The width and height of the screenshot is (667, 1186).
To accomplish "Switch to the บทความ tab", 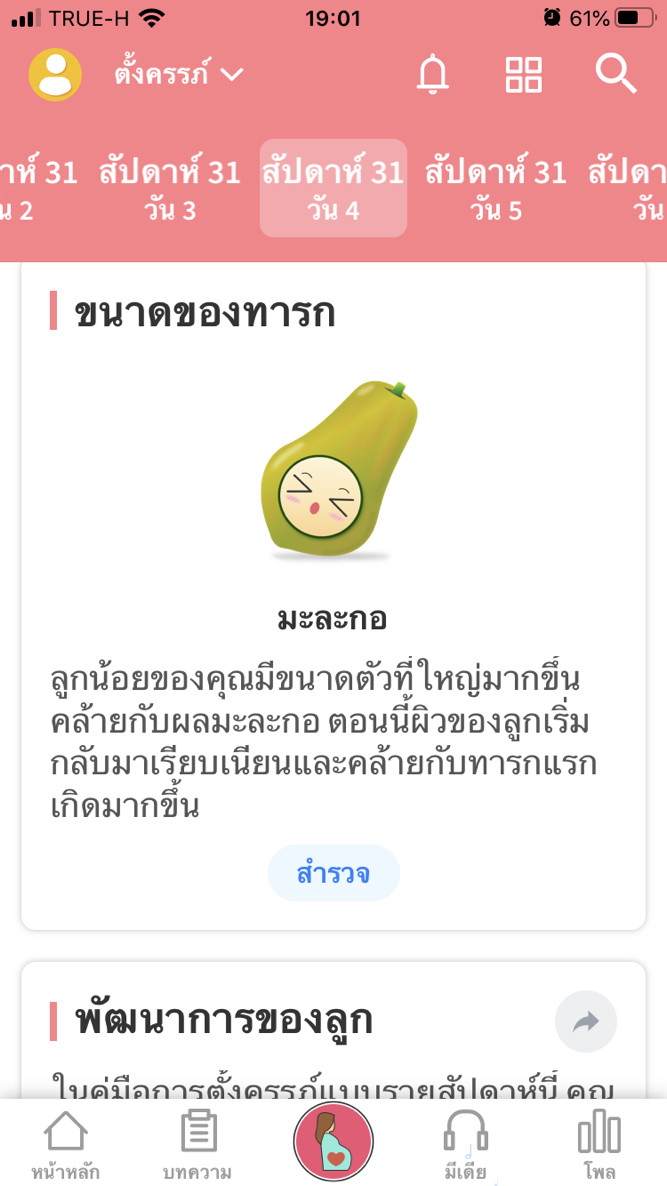I will 198,1145.
